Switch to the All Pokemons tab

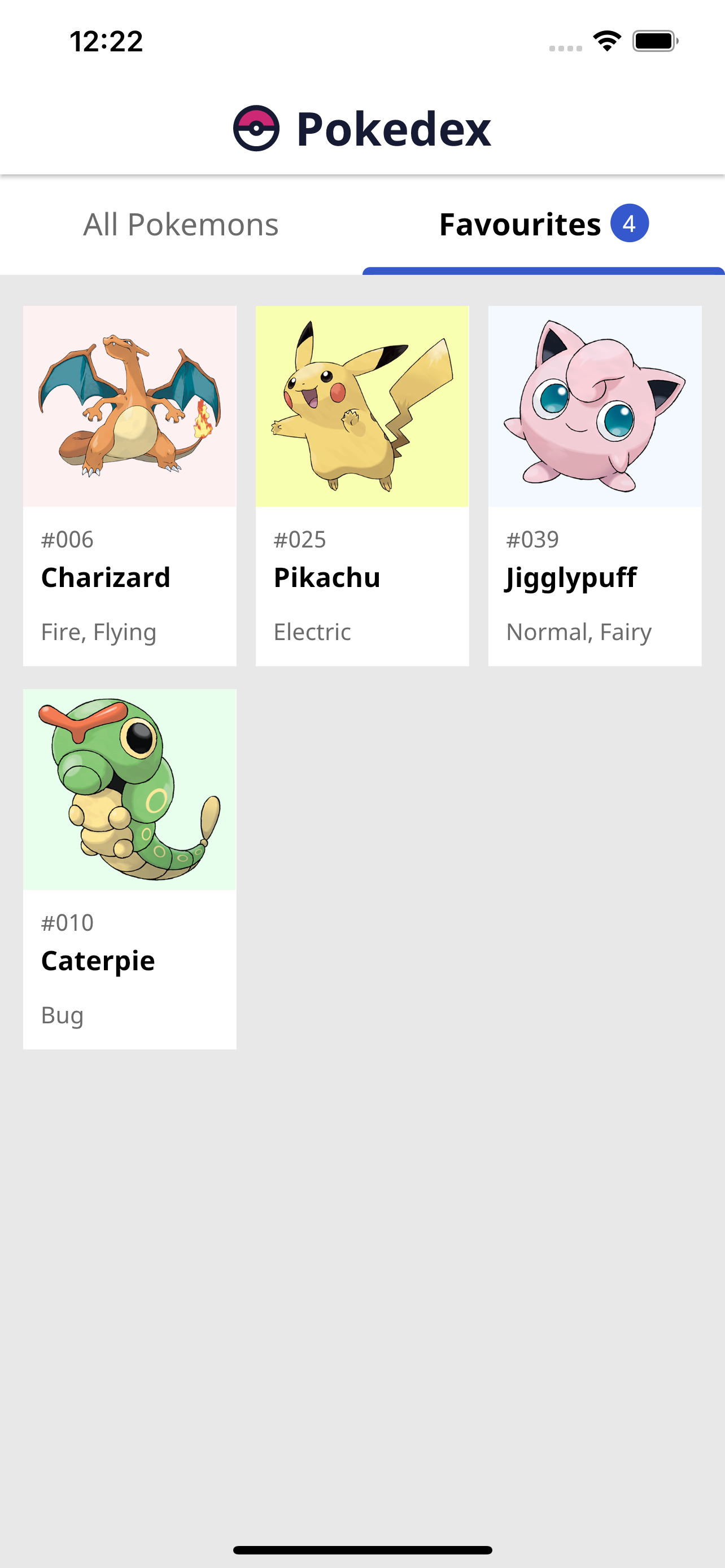tap(181, 225)
